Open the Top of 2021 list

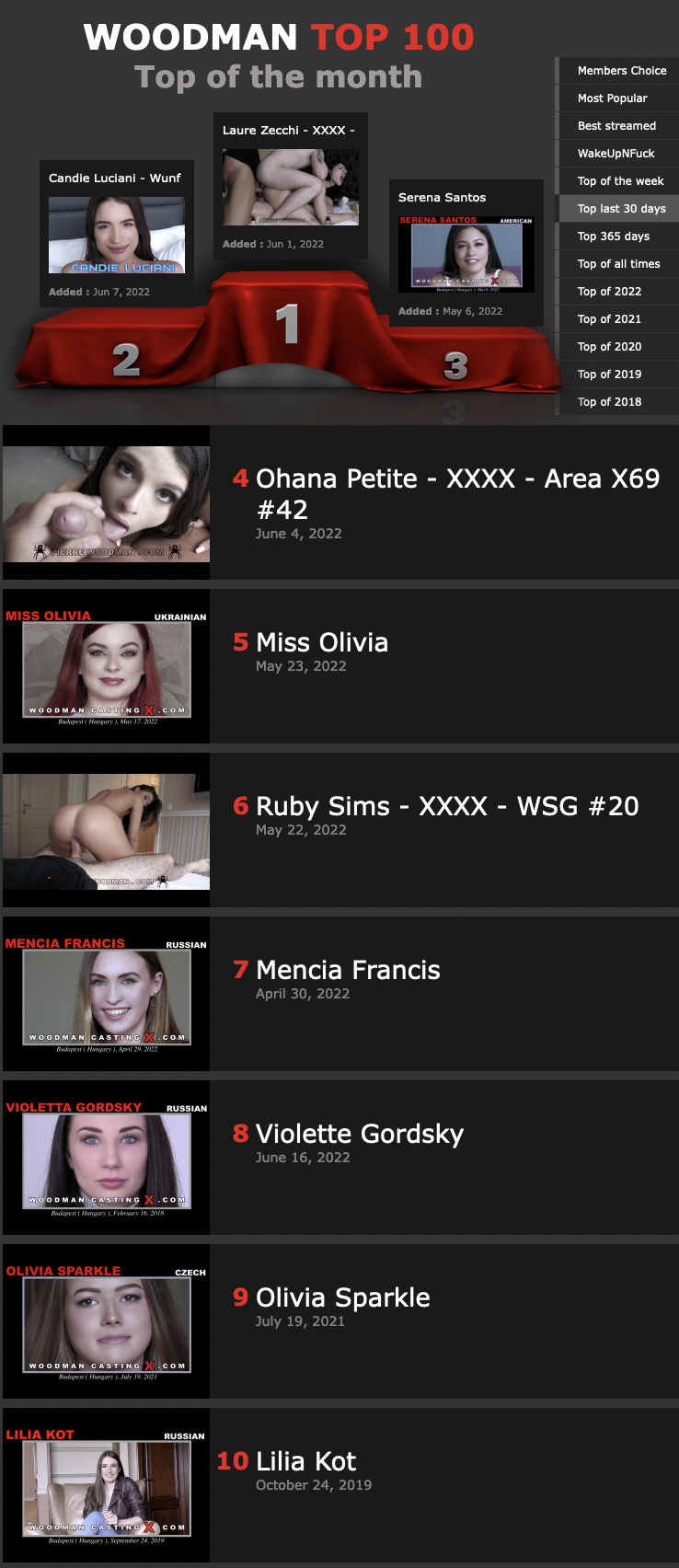pyautogui.click(x=609, y=319)
